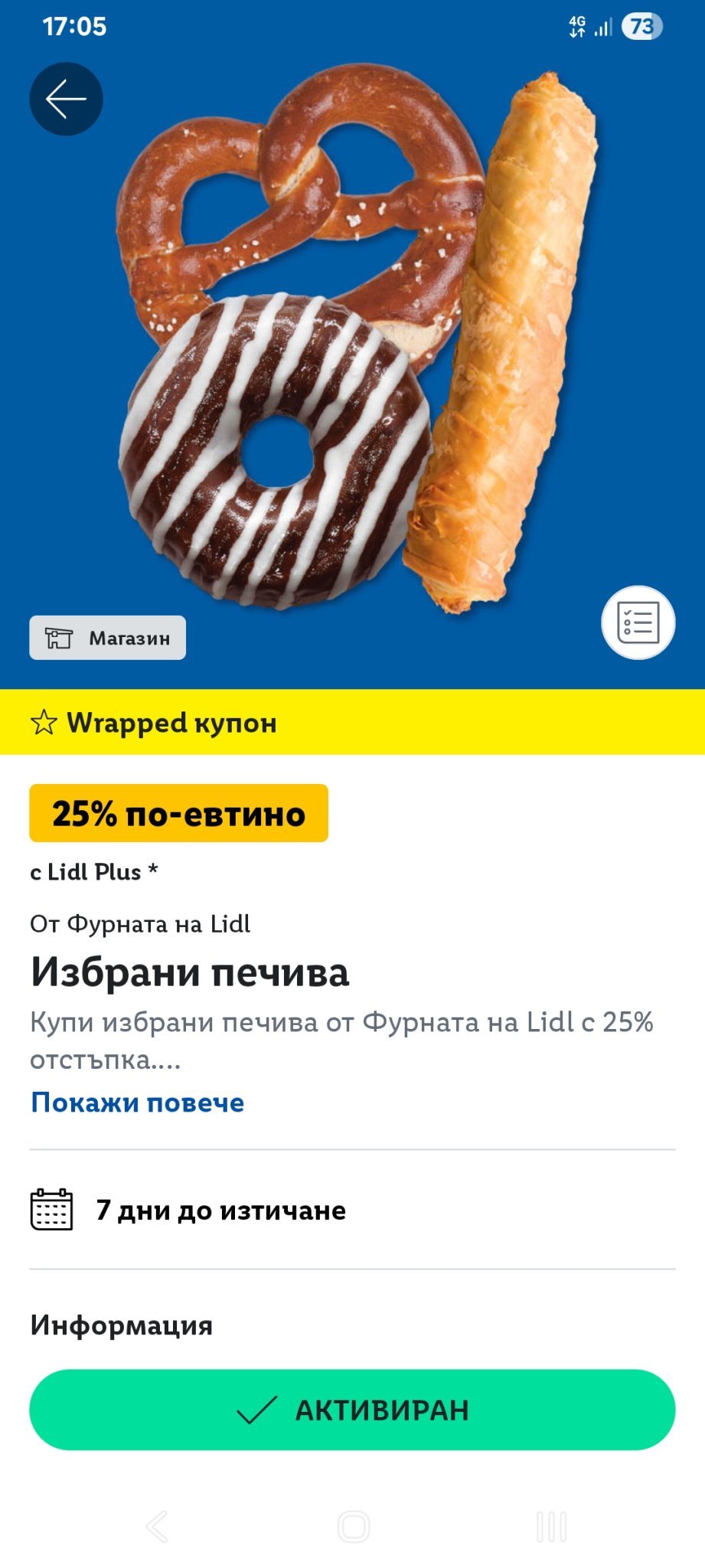Tap the Магазин chip
Viewport: 705px width, 1568px height.
click(x=107, y=638)
